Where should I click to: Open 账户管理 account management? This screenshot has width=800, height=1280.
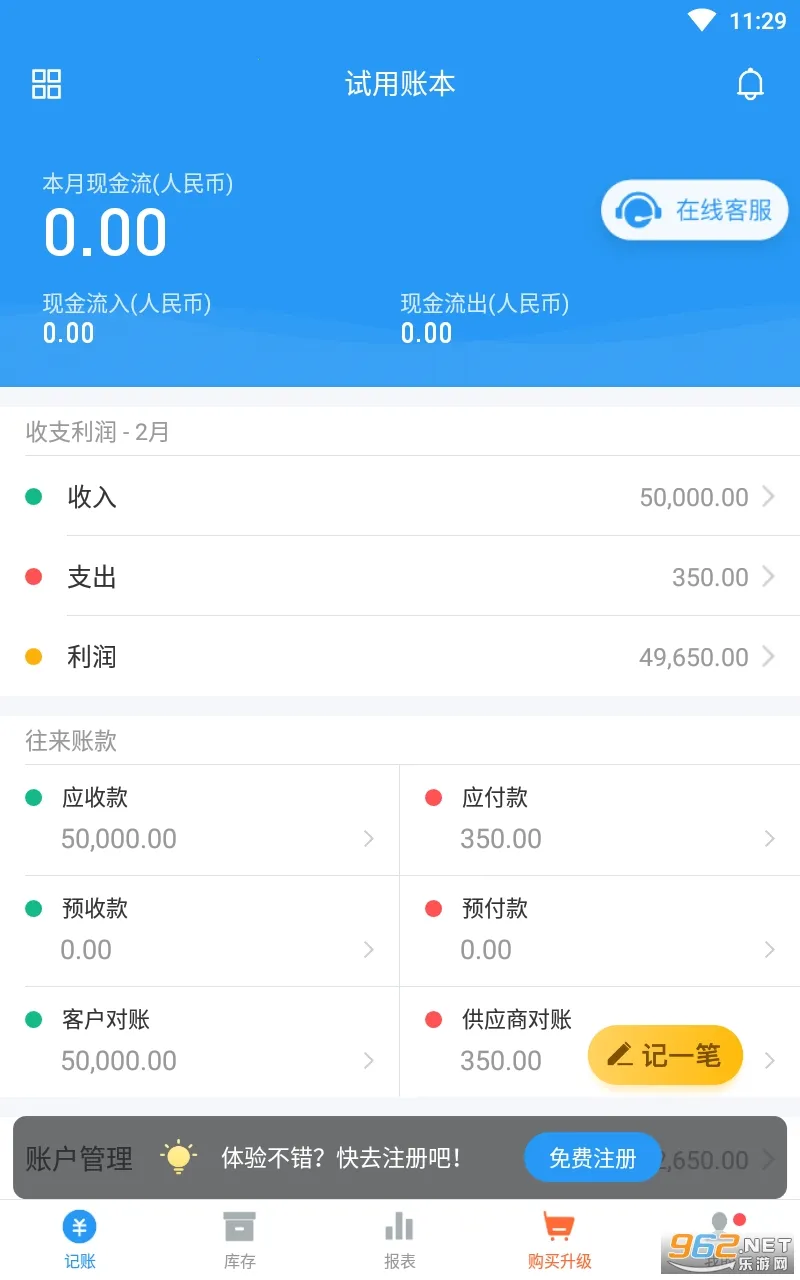(x=78, y=1157)
